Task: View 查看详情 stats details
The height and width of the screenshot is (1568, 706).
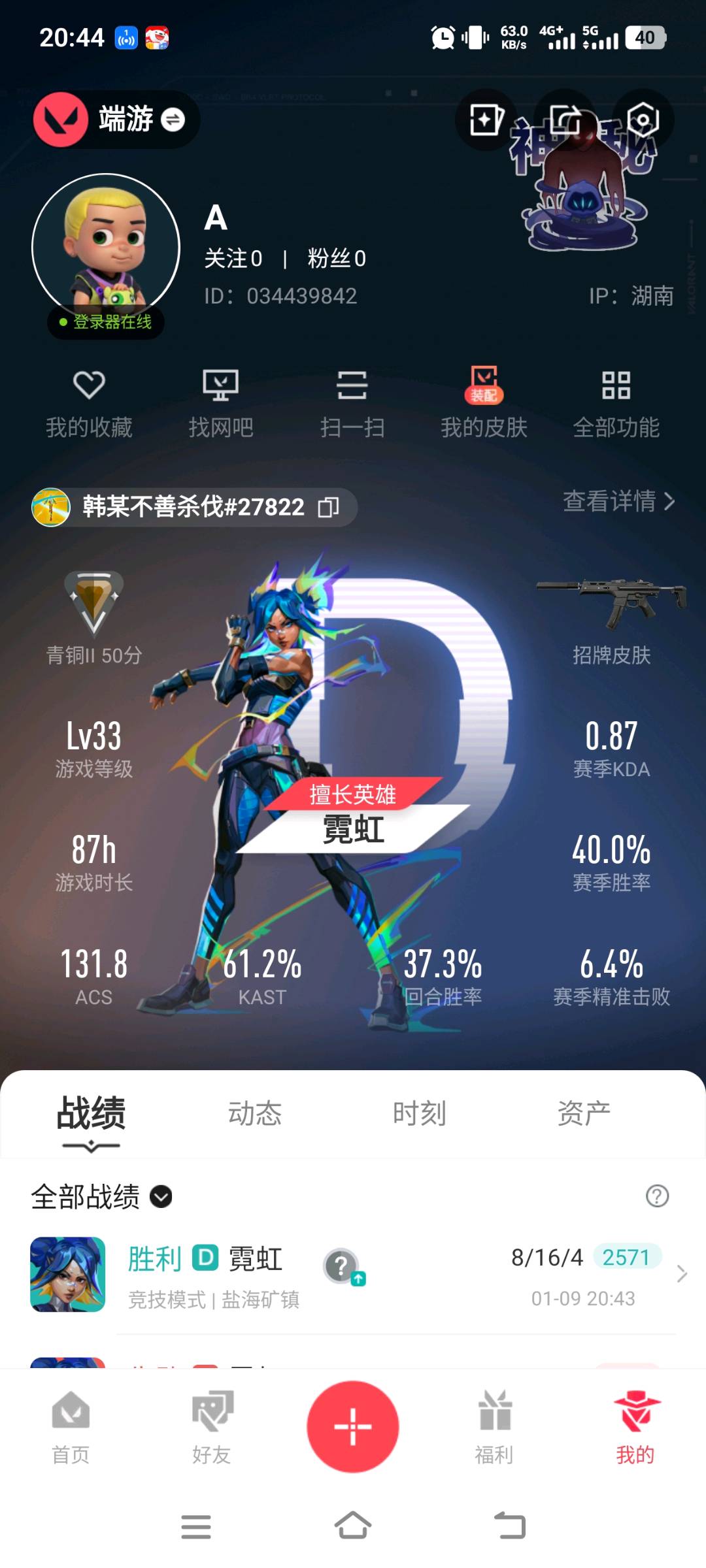Action: click(x=618, y=502)
